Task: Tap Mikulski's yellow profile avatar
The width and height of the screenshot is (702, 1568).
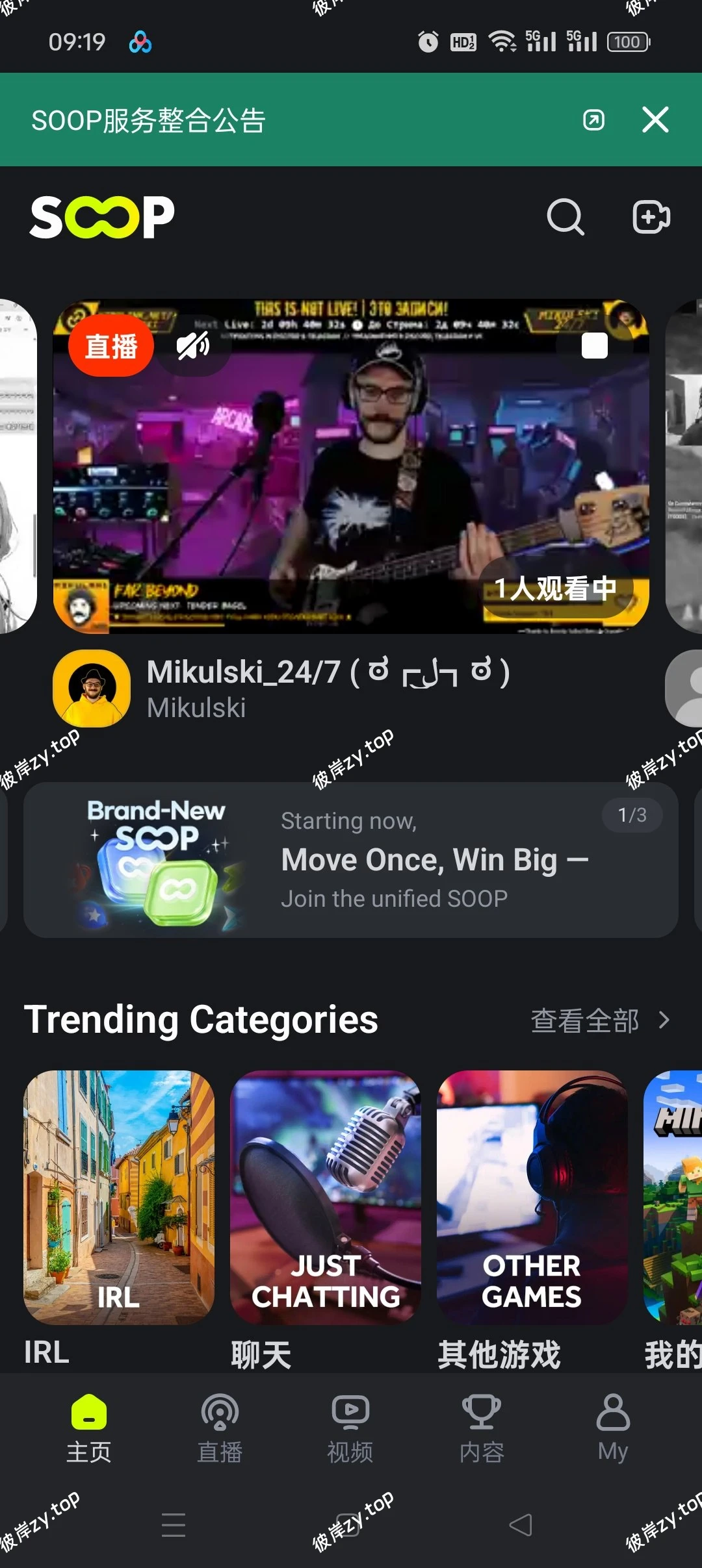Action: point(91,689)
